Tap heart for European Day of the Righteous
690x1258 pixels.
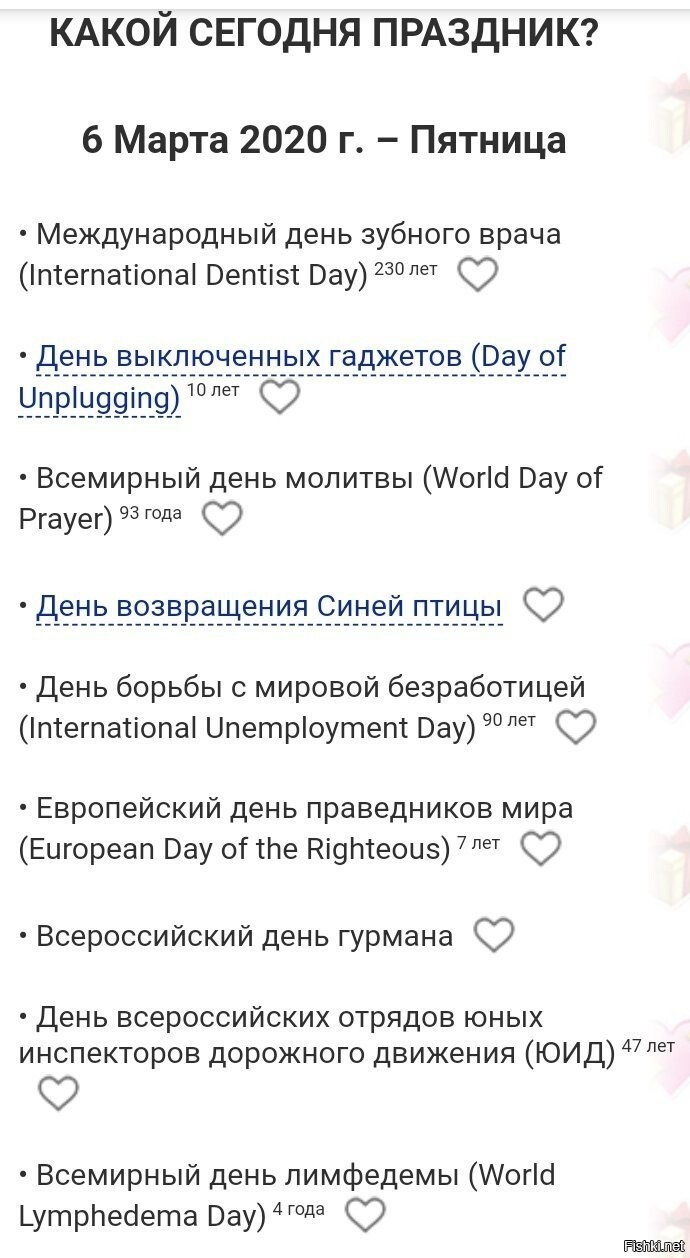[542, 848]
